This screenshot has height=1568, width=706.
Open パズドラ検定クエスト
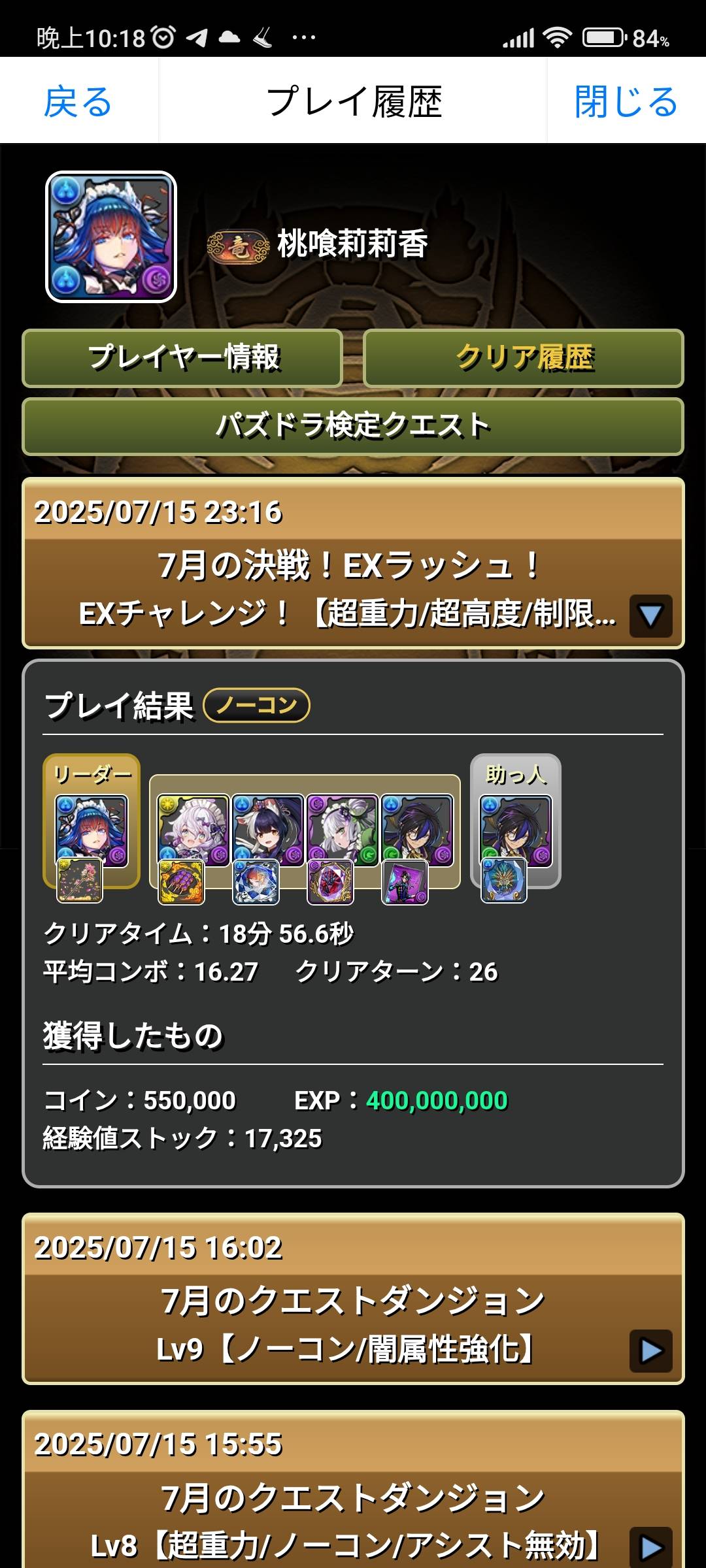pyautogui.click(x=353, y=426)
